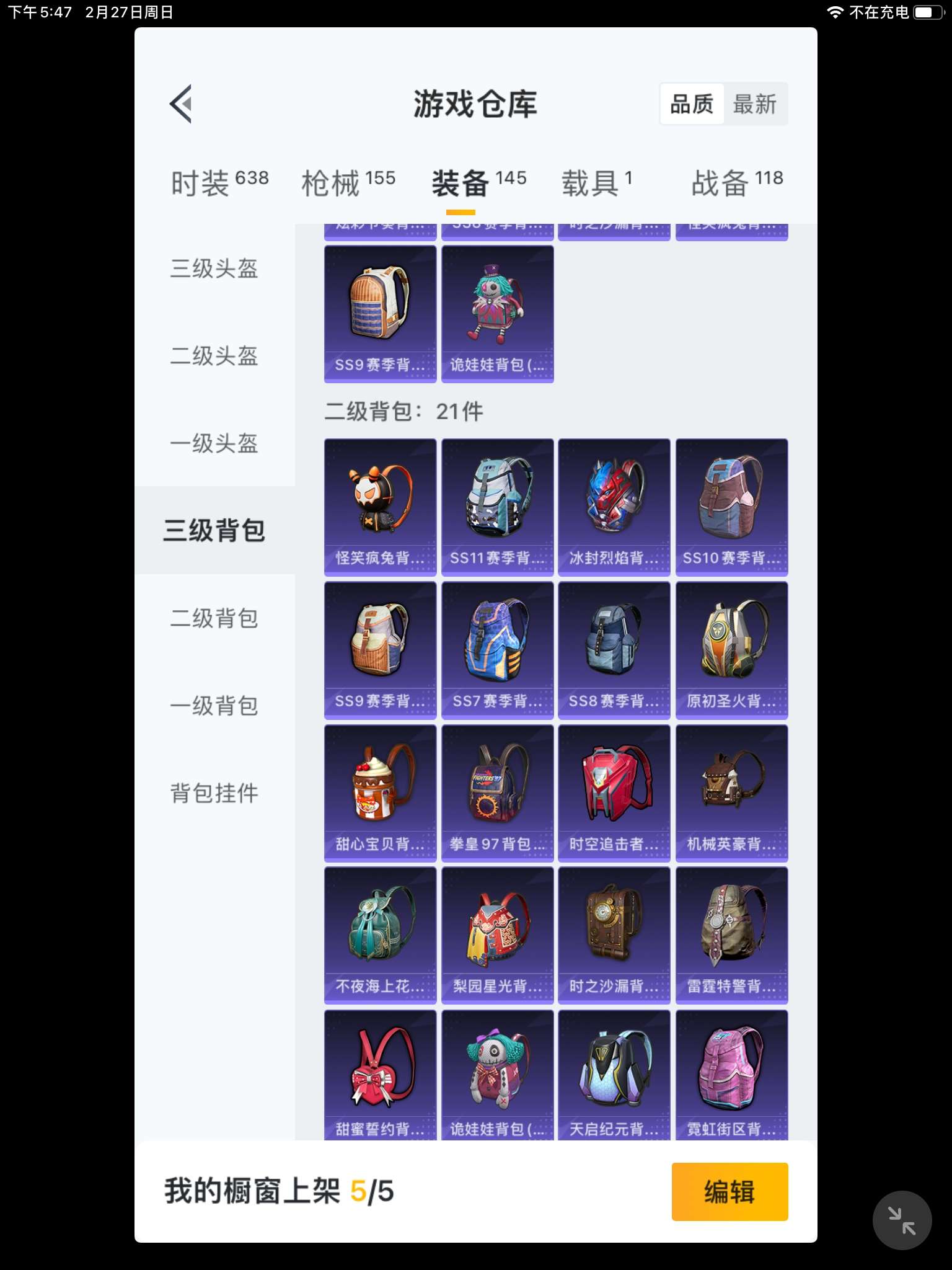Go back from the 游戏仓库 screen

click(181, 104)
